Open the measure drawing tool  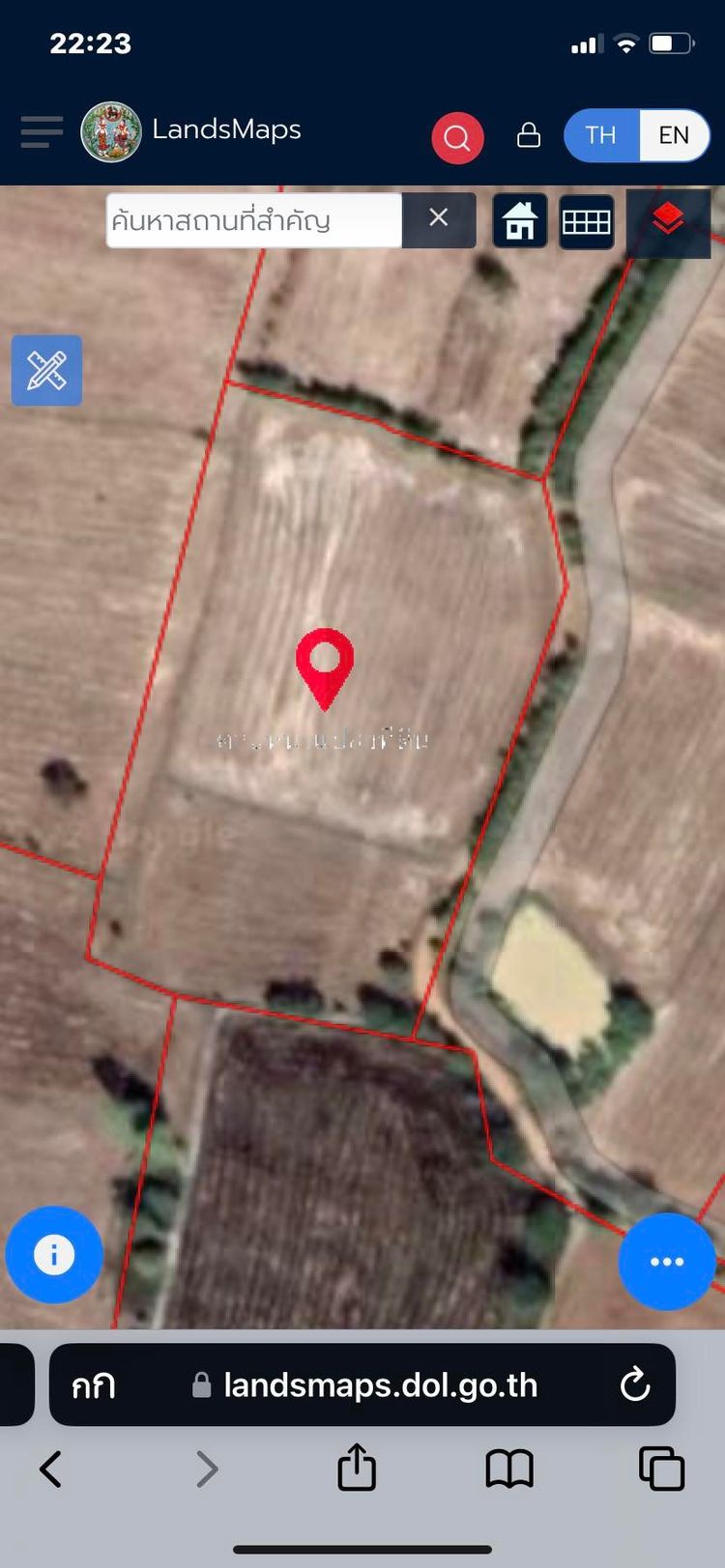point(46,370)
